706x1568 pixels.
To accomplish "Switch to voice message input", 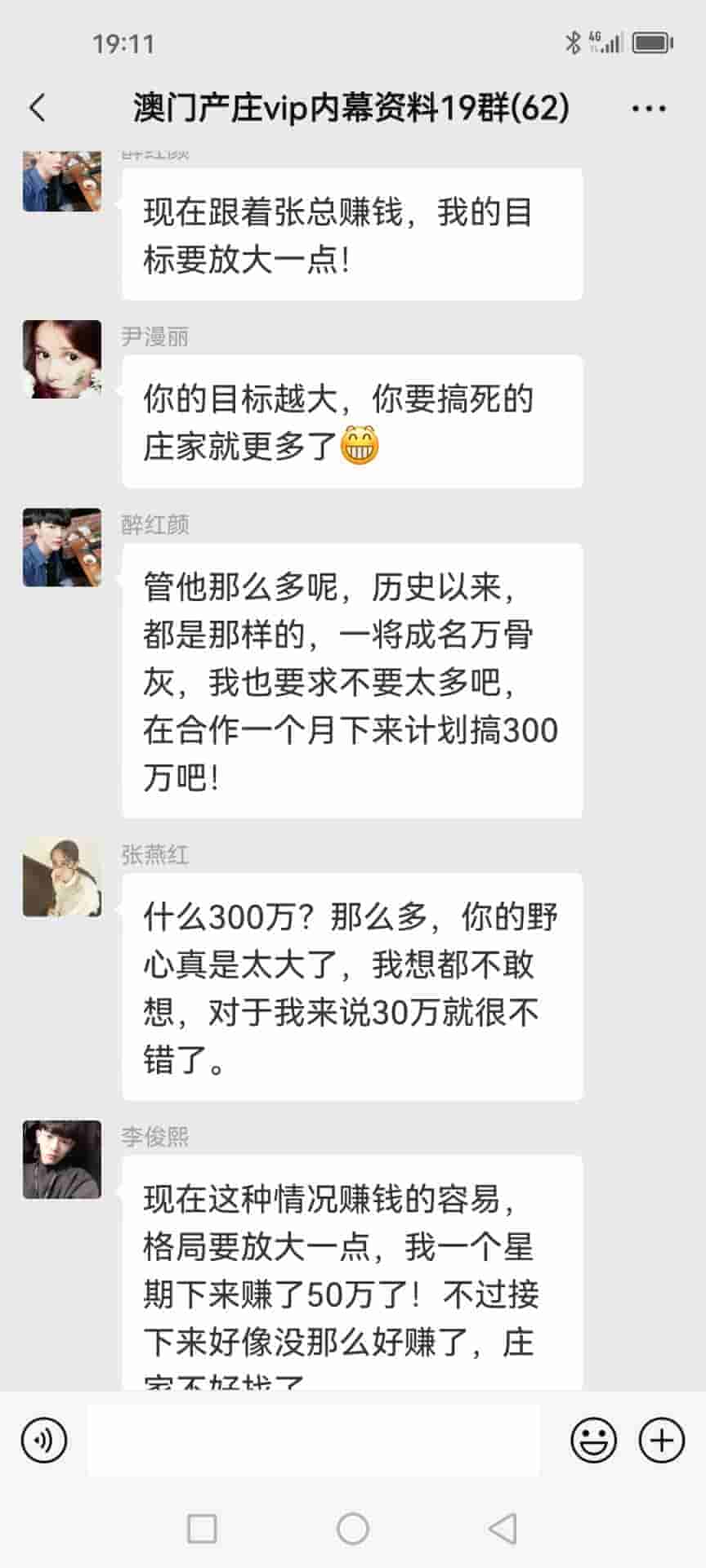I will click(44, 1440).
